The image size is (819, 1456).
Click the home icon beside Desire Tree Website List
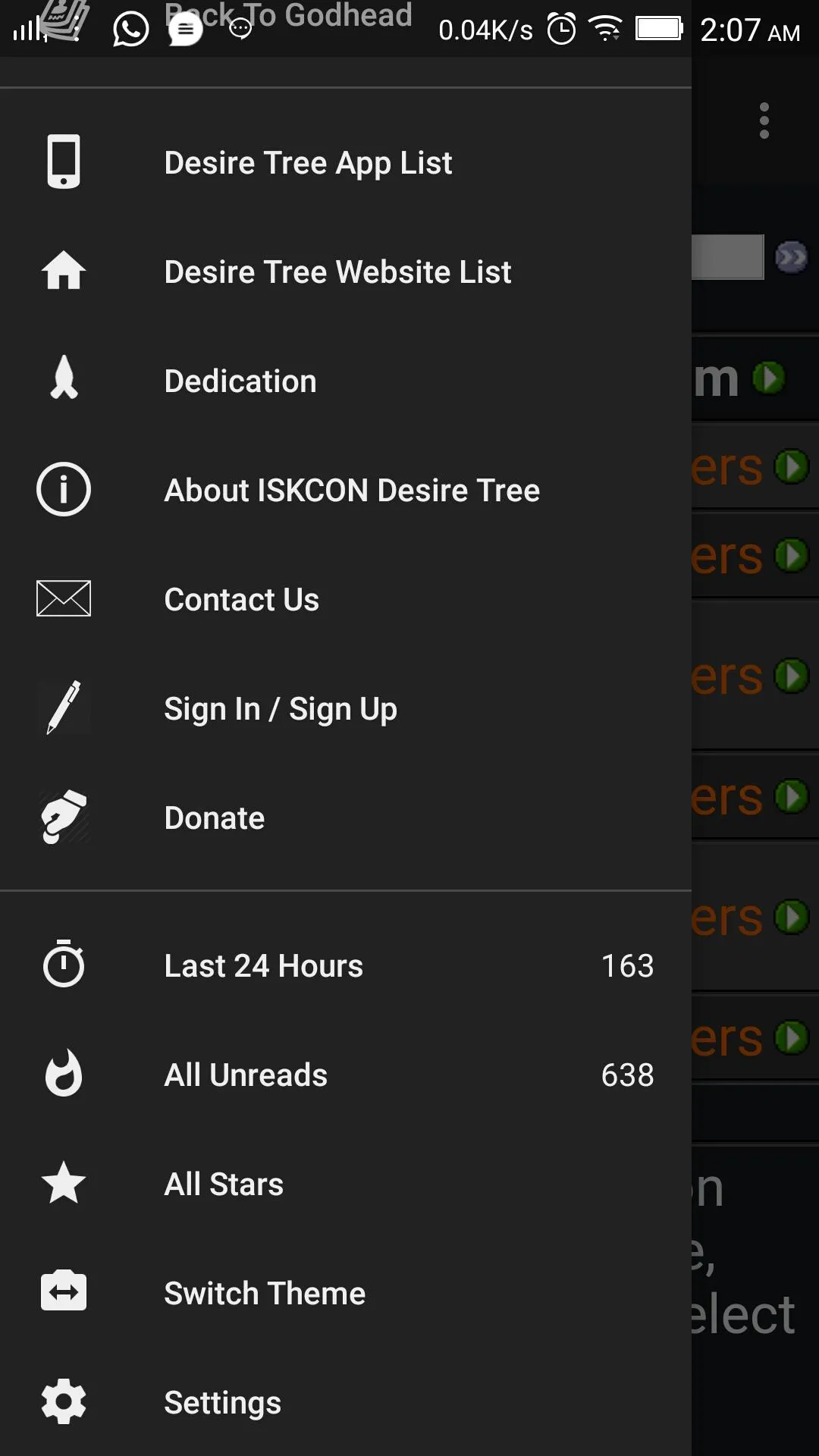pos(64,271)
